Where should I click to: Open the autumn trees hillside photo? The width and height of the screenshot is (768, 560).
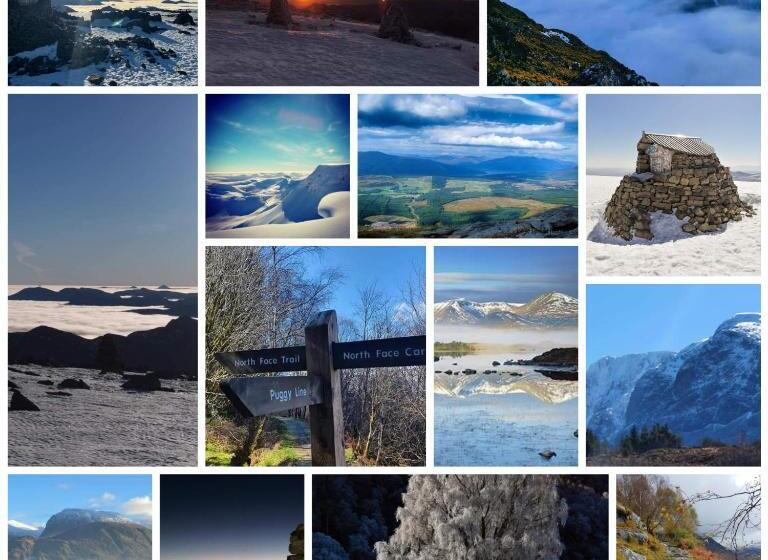[x=688, y=517]
